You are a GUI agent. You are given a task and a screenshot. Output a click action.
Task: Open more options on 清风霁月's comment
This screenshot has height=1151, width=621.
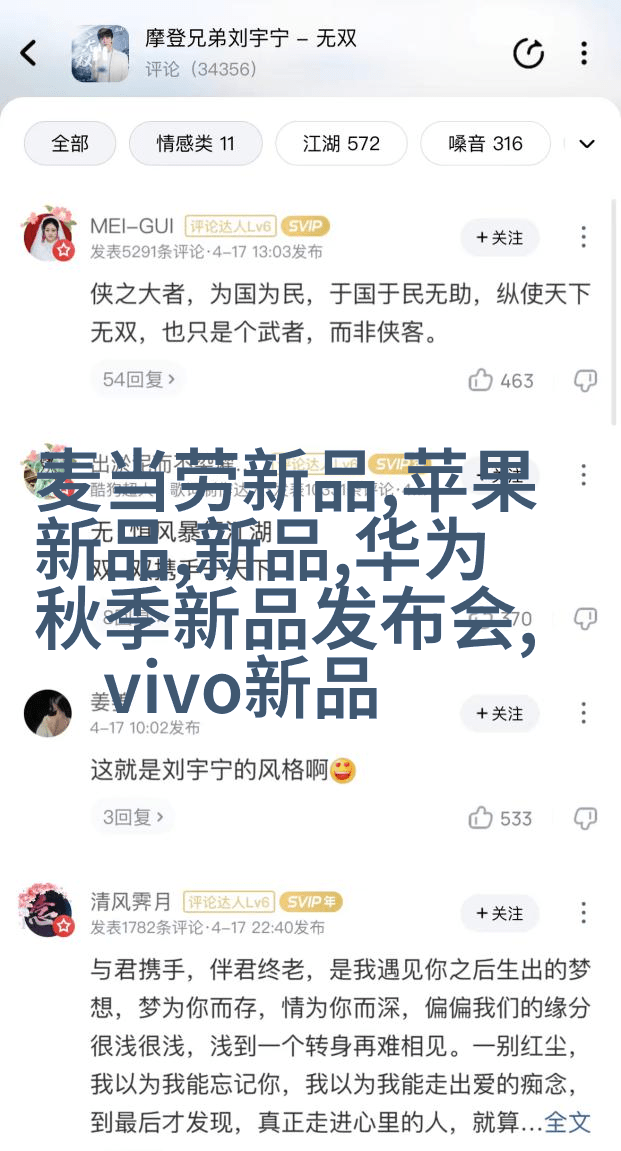(x=584, y=913)
